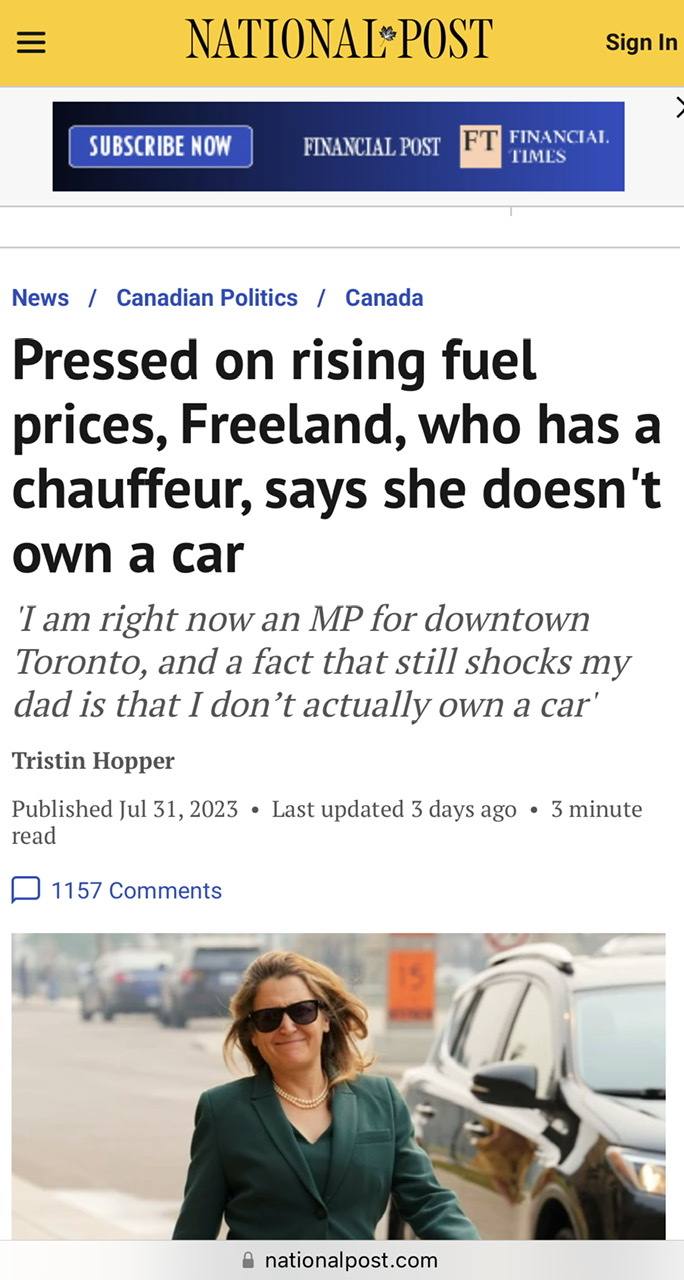
Task: Tap the Subscribe Now banner button
Action: click(x=160, y=147)
